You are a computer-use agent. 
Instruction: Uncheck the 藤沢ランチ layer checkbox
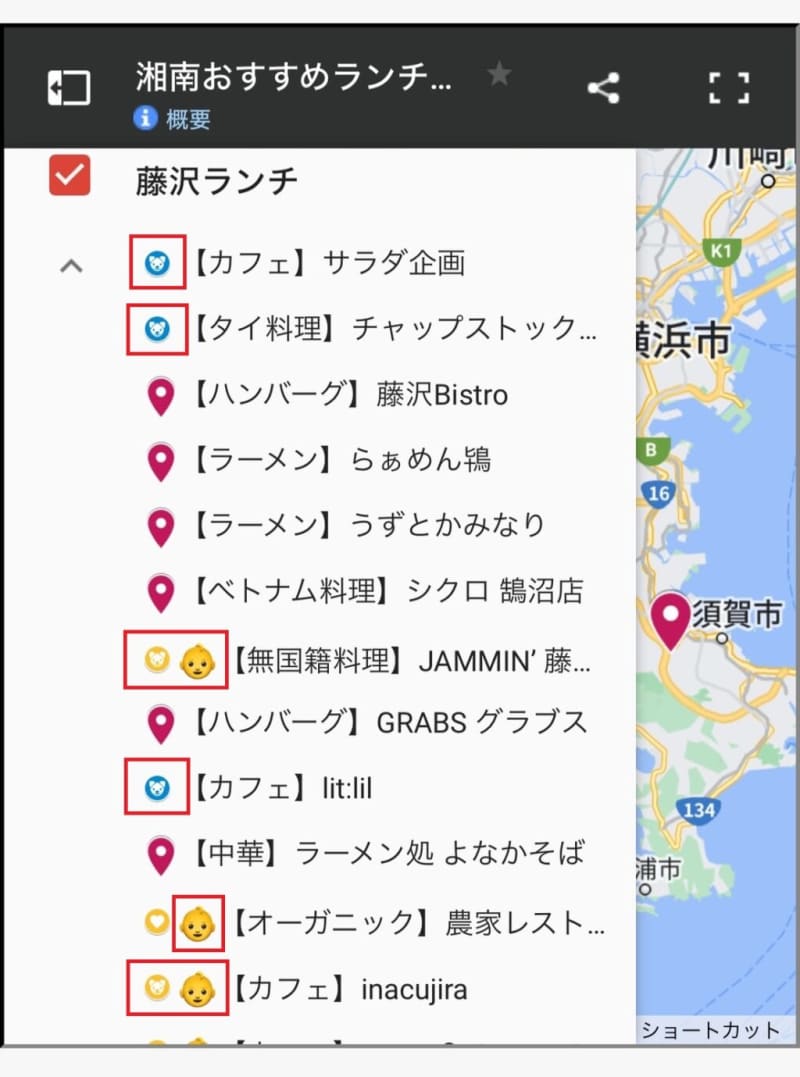click(x=70, y=176)
